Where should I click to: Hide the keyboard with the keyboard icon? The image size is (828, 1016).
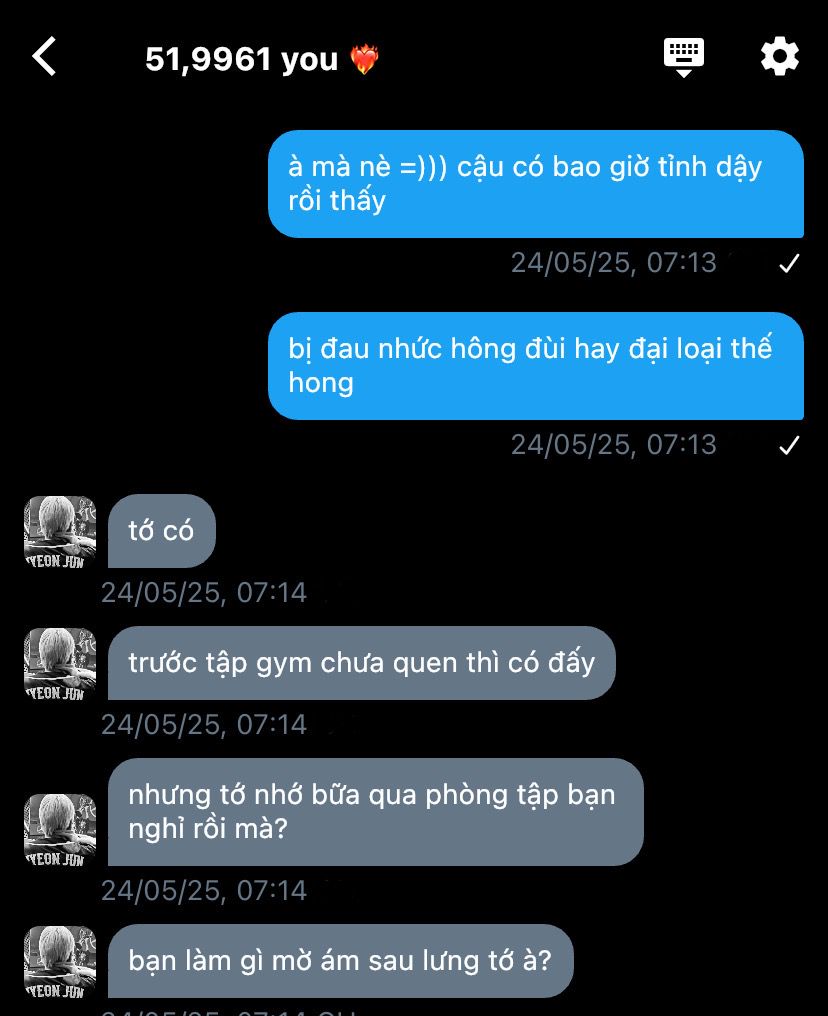click(684, 57)
